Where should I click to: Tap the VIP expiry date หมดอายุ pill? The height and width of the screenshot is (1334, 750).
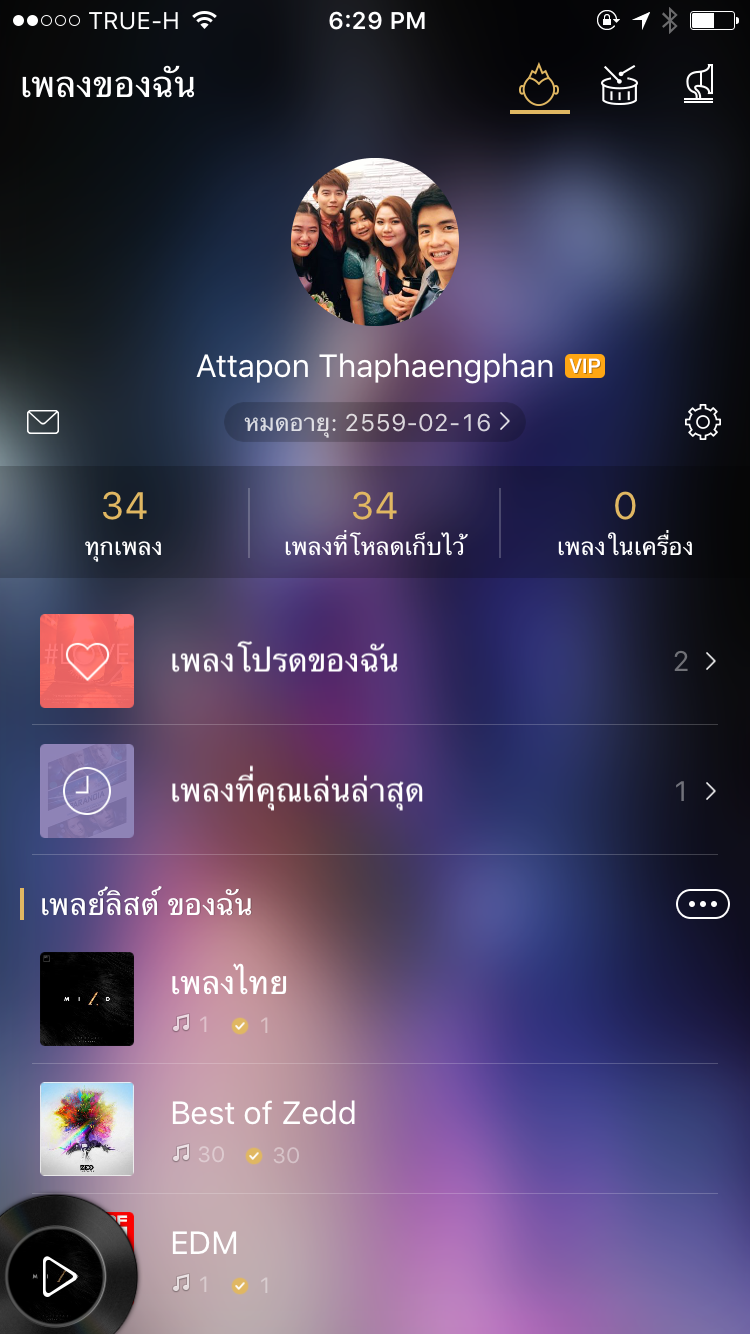coord(375,422)
